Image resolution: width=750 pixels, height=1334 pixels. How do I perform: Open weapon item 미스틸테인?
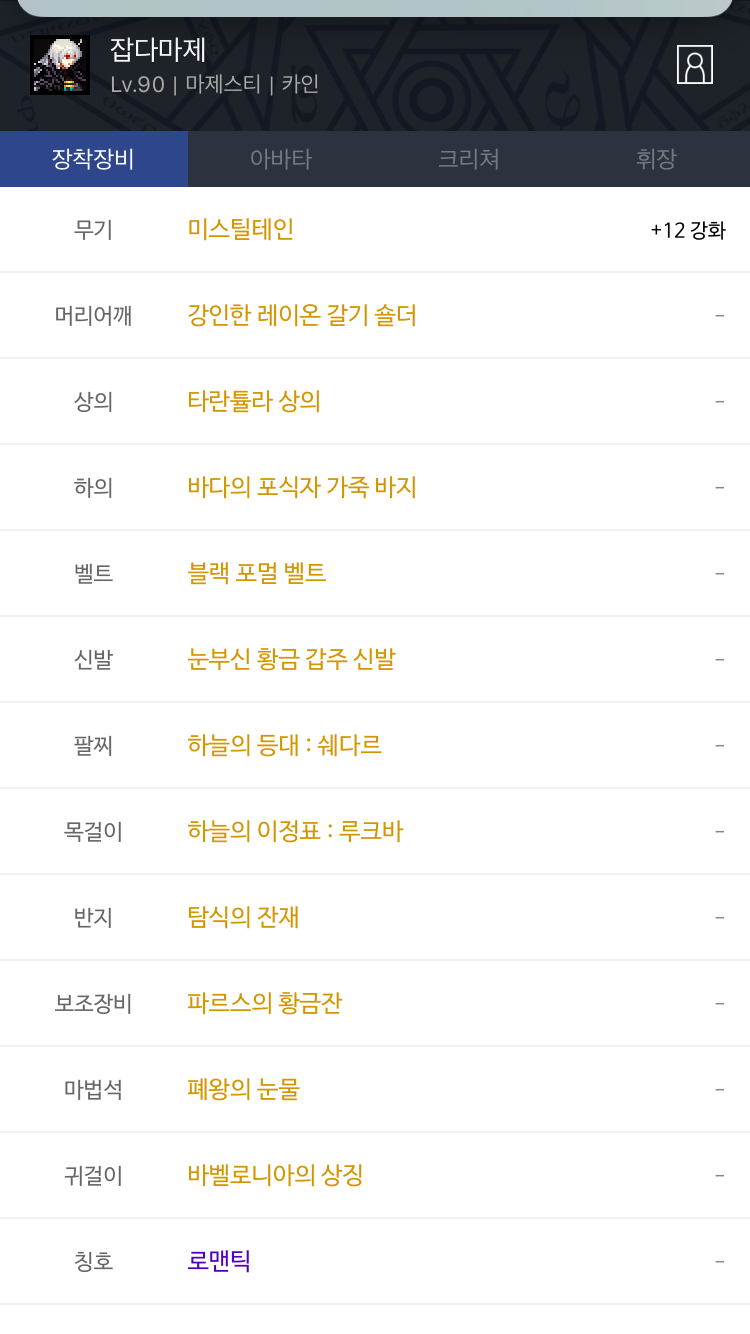[x=241, y=229]
